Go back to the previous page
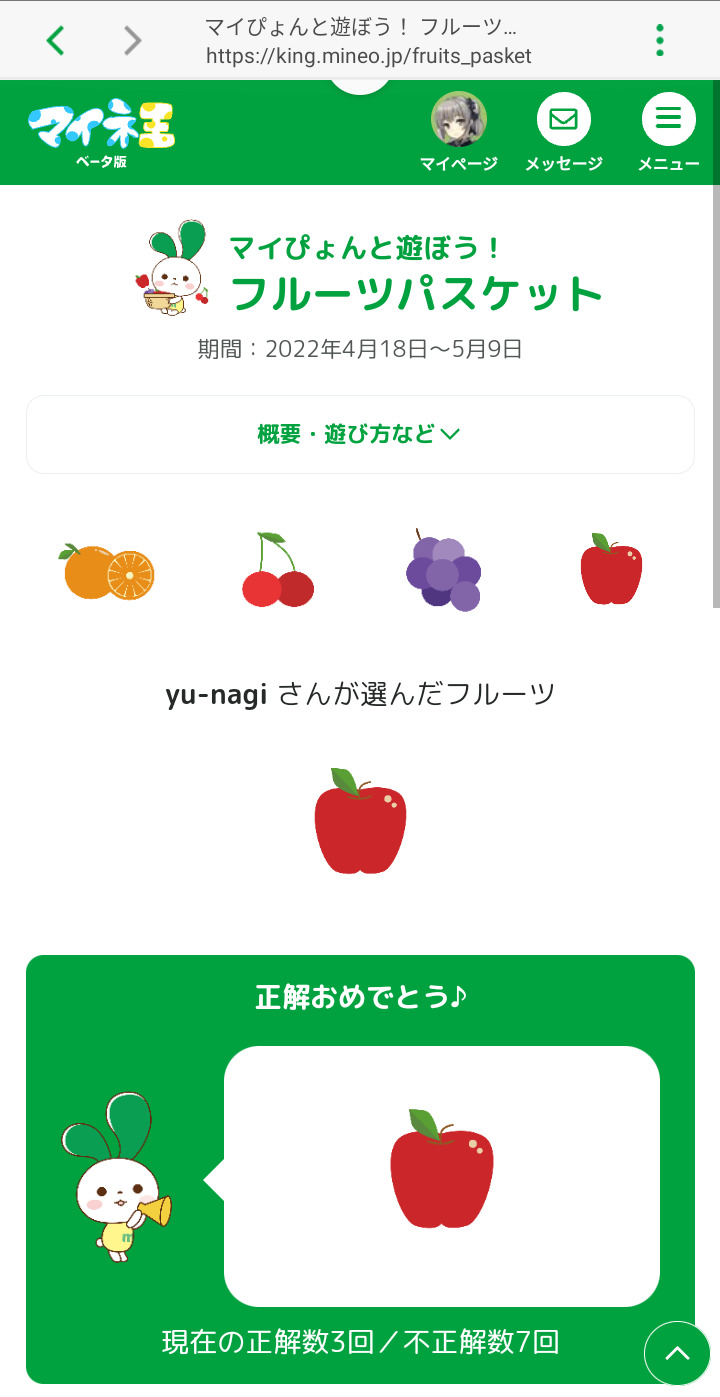Image resolution: width=720 pixels, height=1397 pixels. point(56,40)
